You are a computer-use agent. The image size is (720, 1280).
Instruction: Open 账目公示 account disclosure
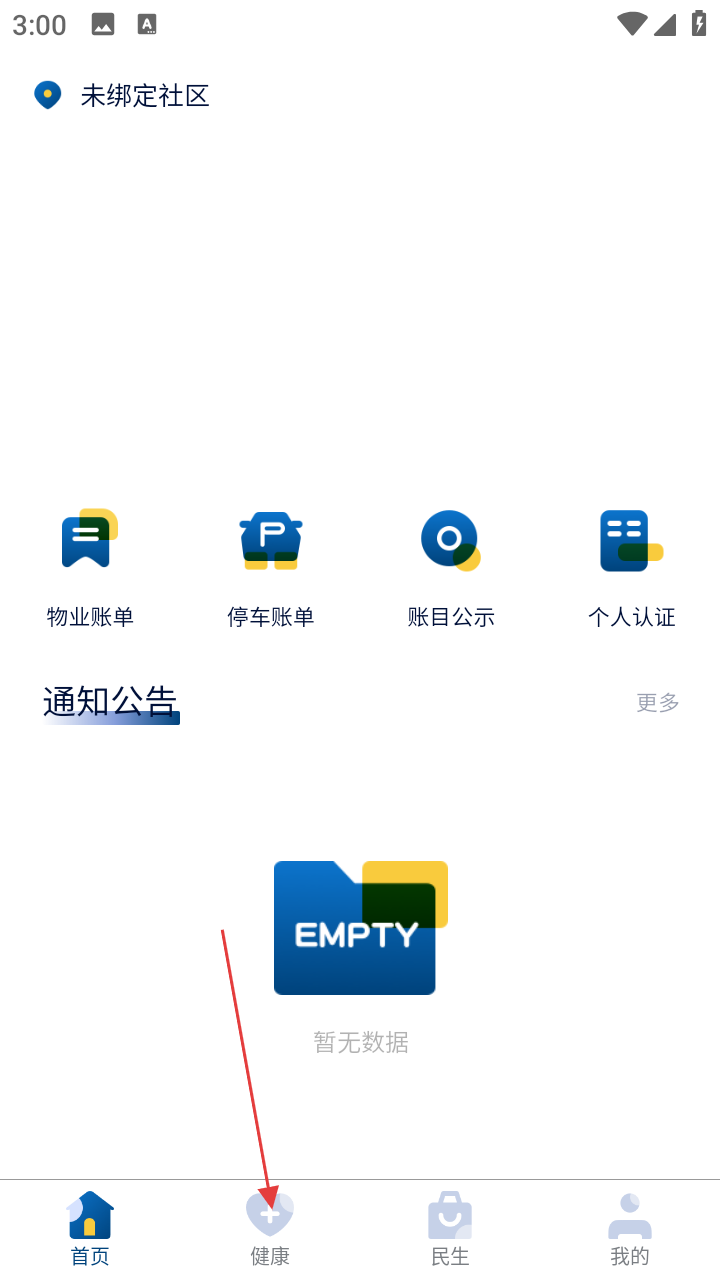[x=451, y=566]
